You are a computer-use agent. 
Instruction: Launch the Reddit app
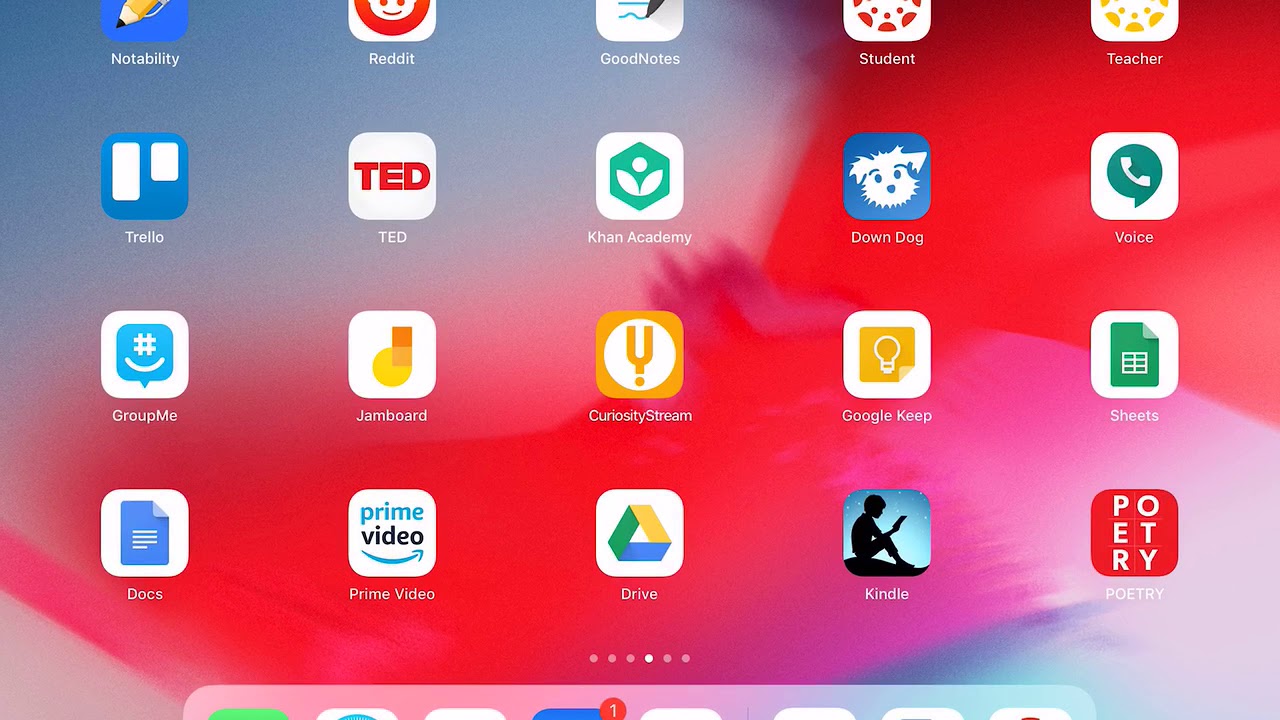(392, 18)
